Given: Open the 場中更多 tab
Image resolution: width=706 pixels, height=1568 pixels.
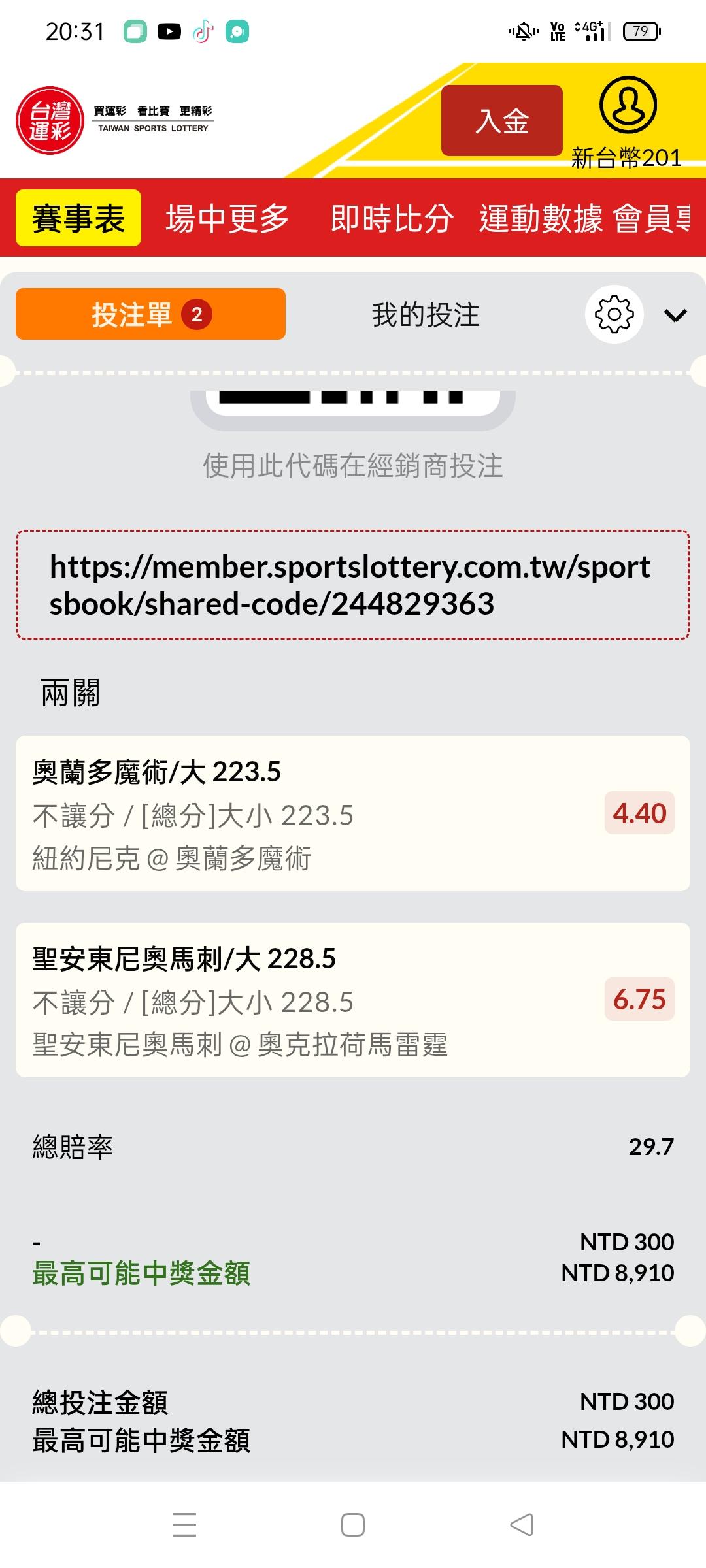Looking at the screenshot, I should [x=227, y=218].
